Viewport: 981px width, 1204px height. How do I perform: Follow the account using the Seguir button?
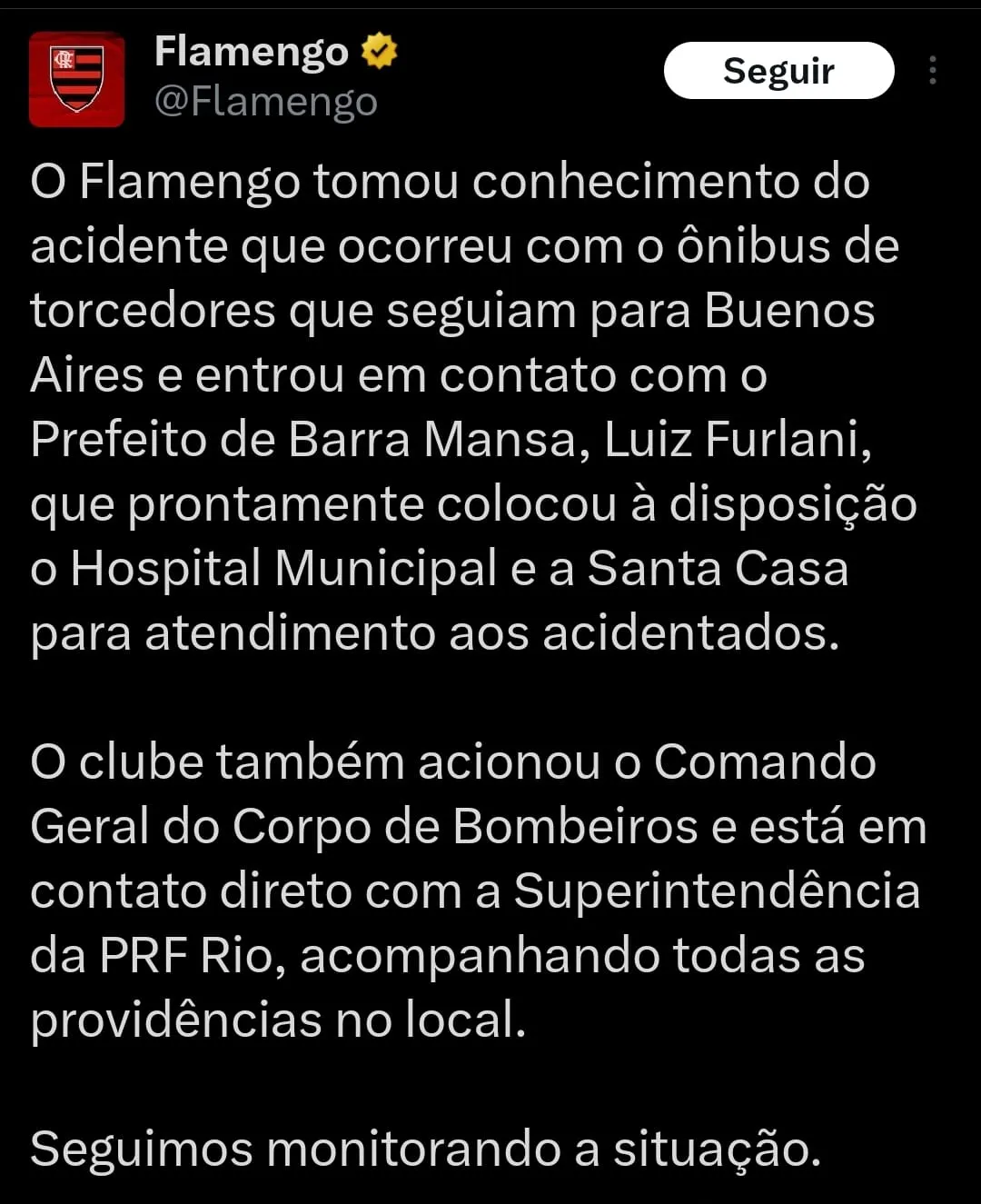click(779, 70)
